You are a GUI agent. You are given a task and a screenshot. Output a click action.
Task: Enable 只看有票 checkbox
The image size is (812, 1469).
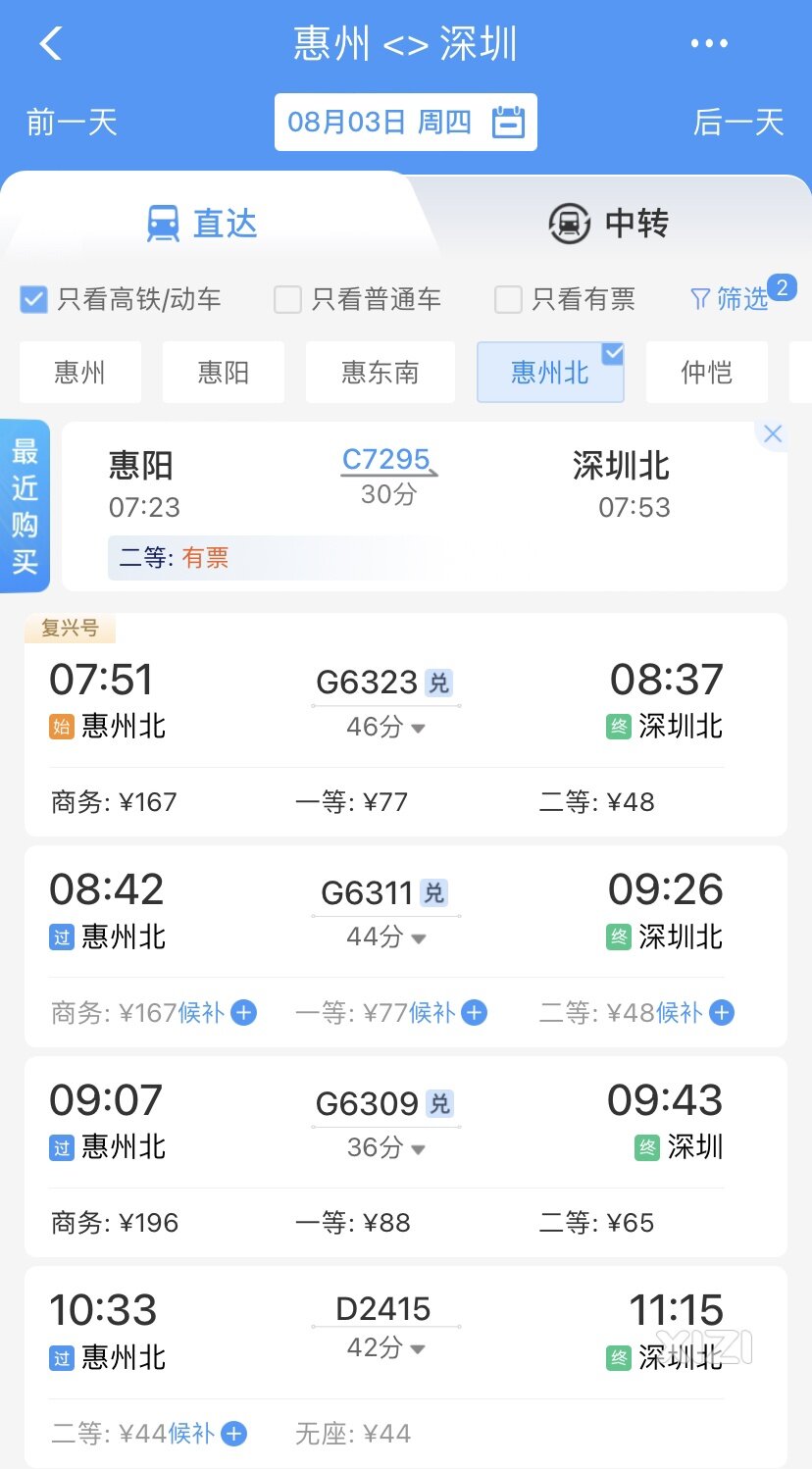(x=508, y=299)
